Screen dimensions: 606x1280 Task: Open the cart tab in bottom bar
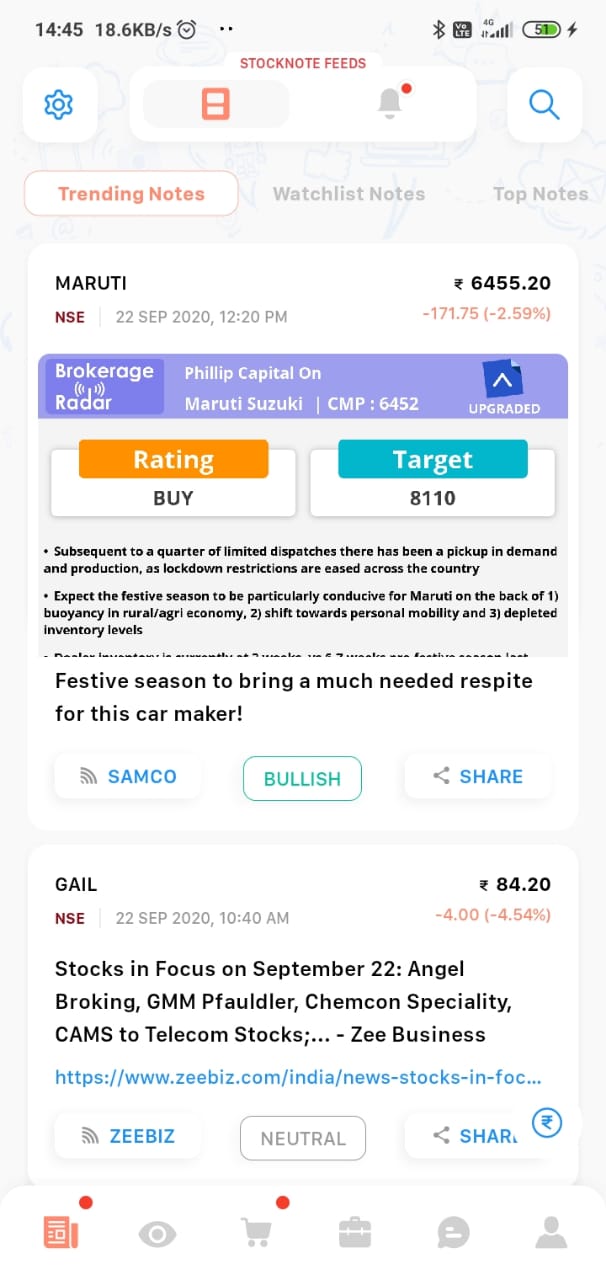[256, 1233]
